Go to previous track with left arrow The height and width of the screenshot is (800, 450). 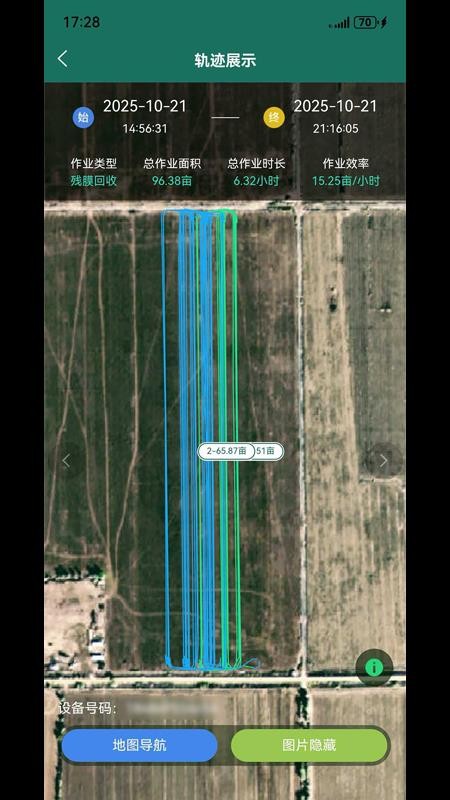click(x=66, y=461)
